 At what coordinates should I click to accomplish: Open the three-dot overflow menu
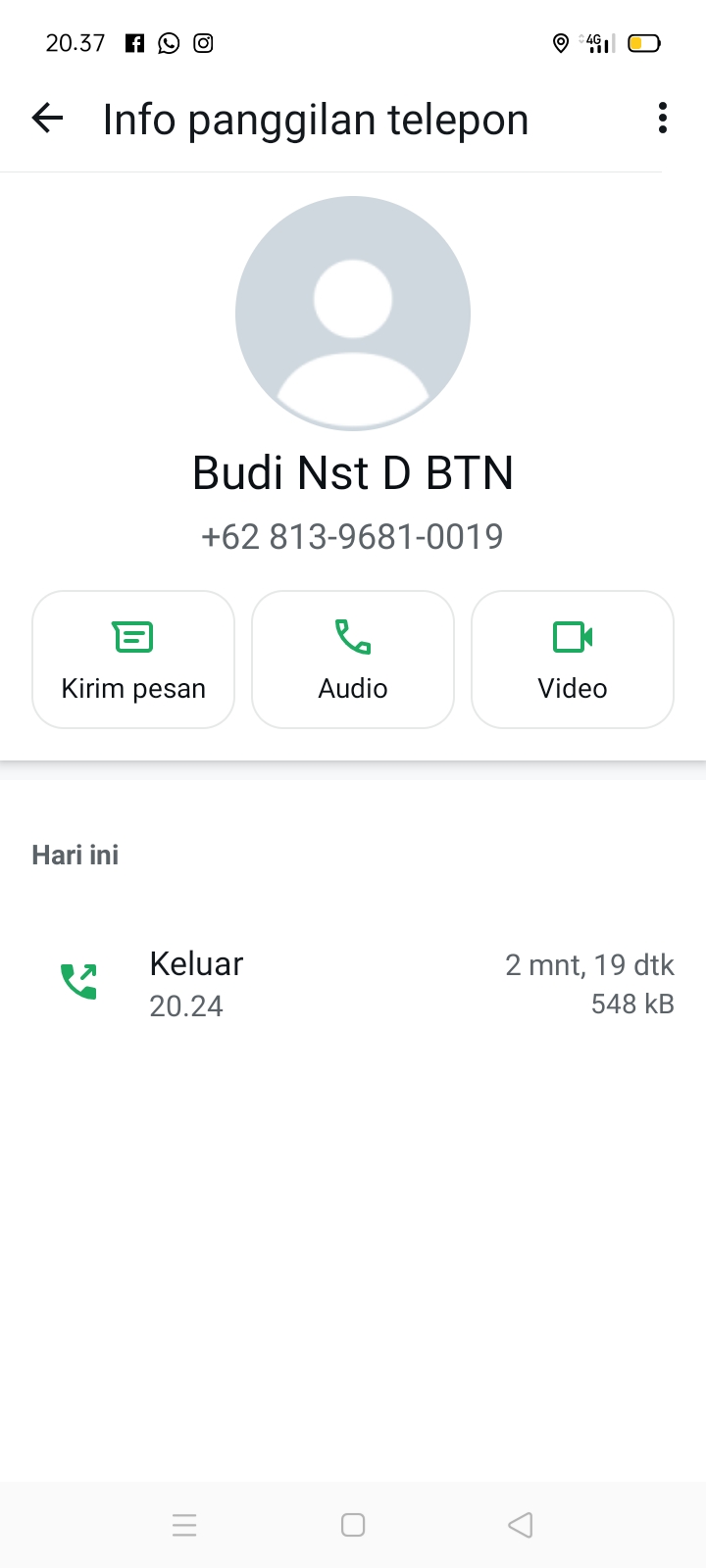tap(662, 118)
